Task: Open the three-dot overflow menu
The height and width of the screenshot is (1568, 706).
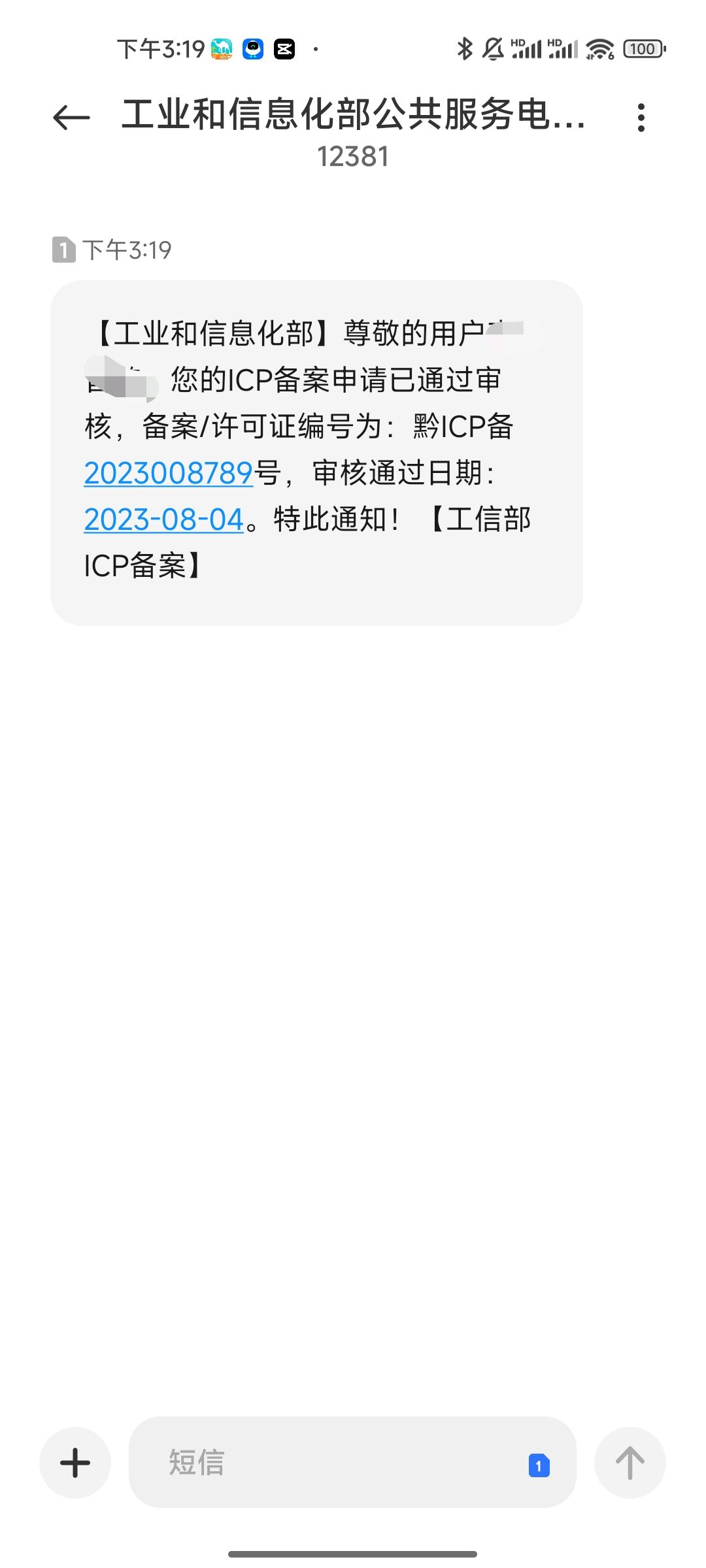Action: coord(641,118)
